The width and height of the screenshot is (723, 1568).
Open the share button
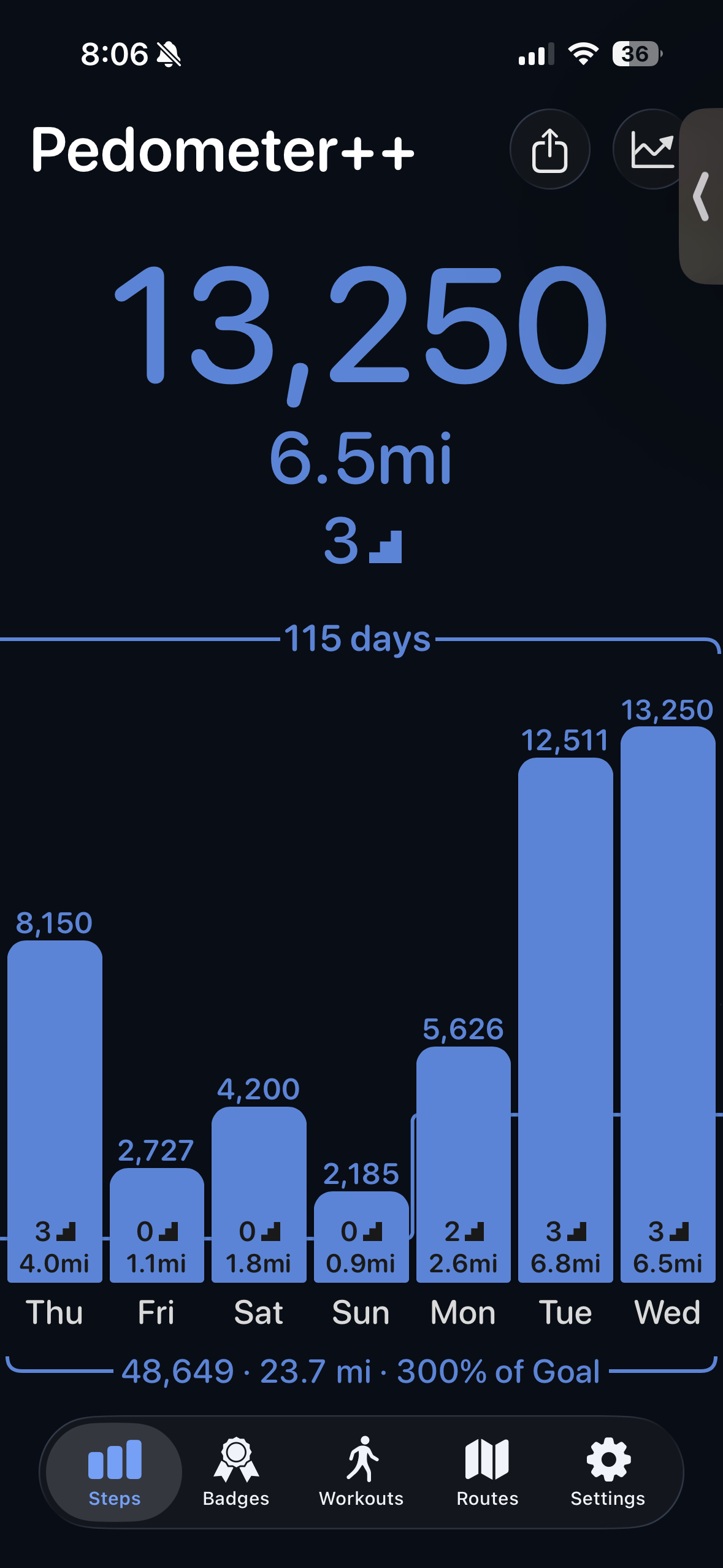[549, 149]
